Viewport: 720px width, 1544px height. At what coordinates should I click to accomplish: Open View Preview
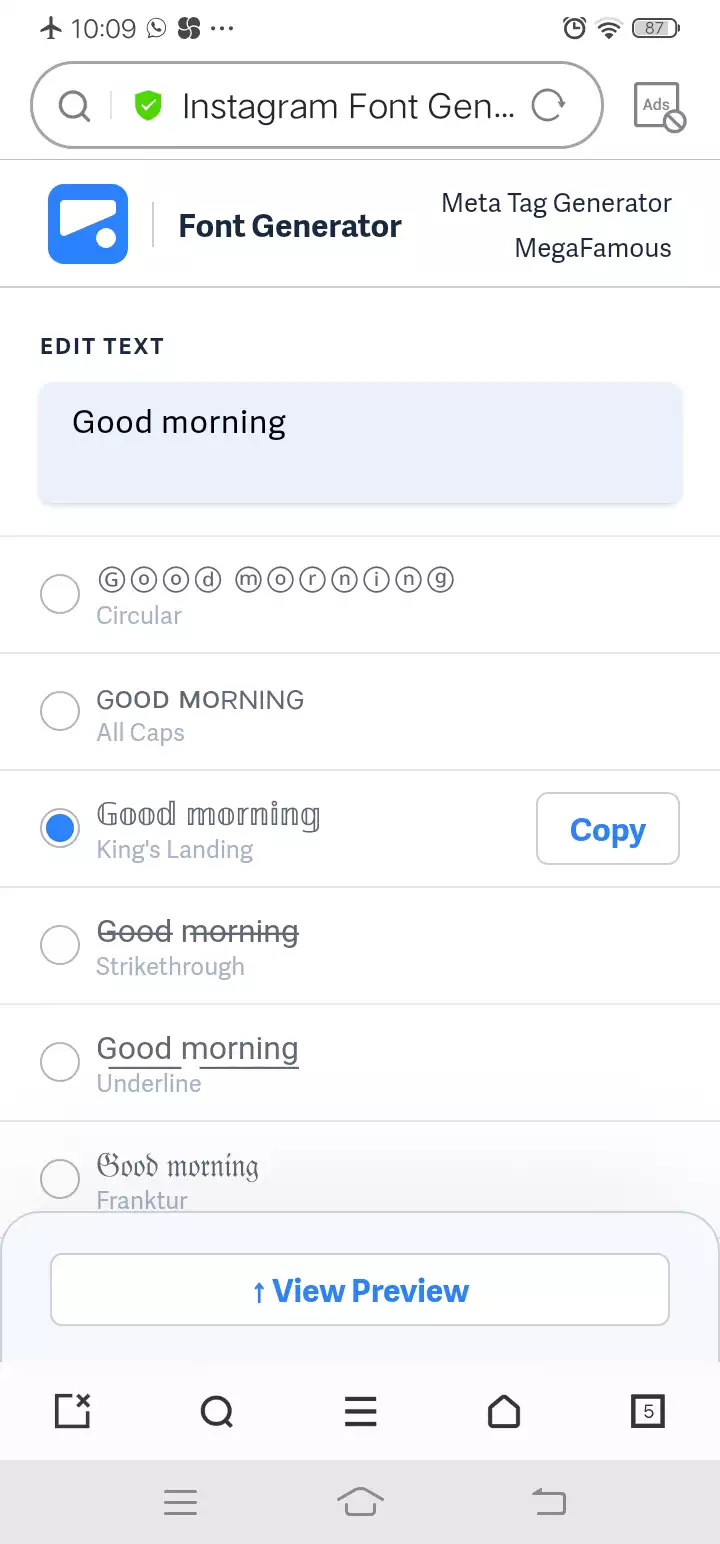click(x=360, y=1290)
